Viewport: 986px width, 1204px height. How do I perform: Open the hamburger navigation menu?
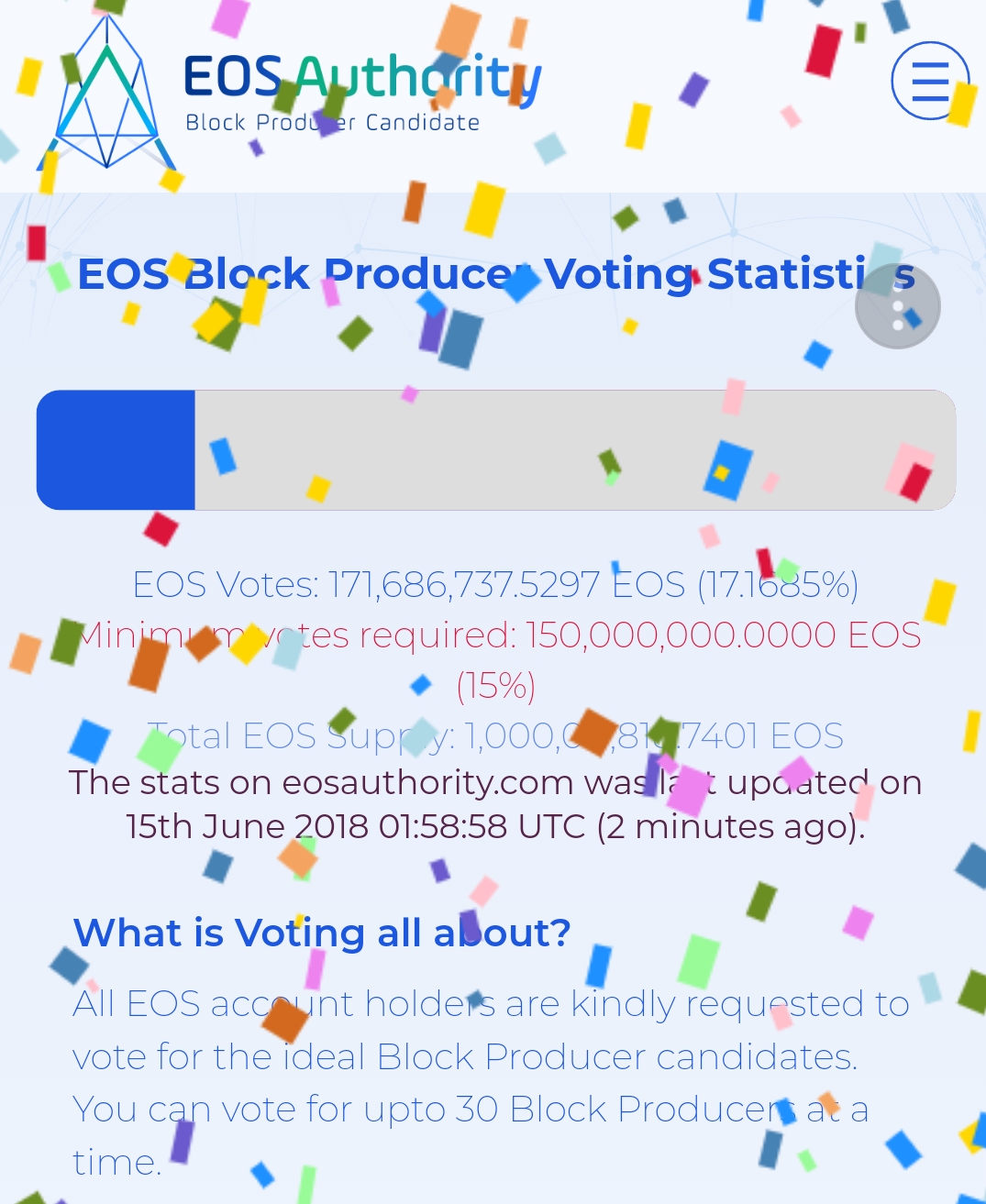(929, 81)
